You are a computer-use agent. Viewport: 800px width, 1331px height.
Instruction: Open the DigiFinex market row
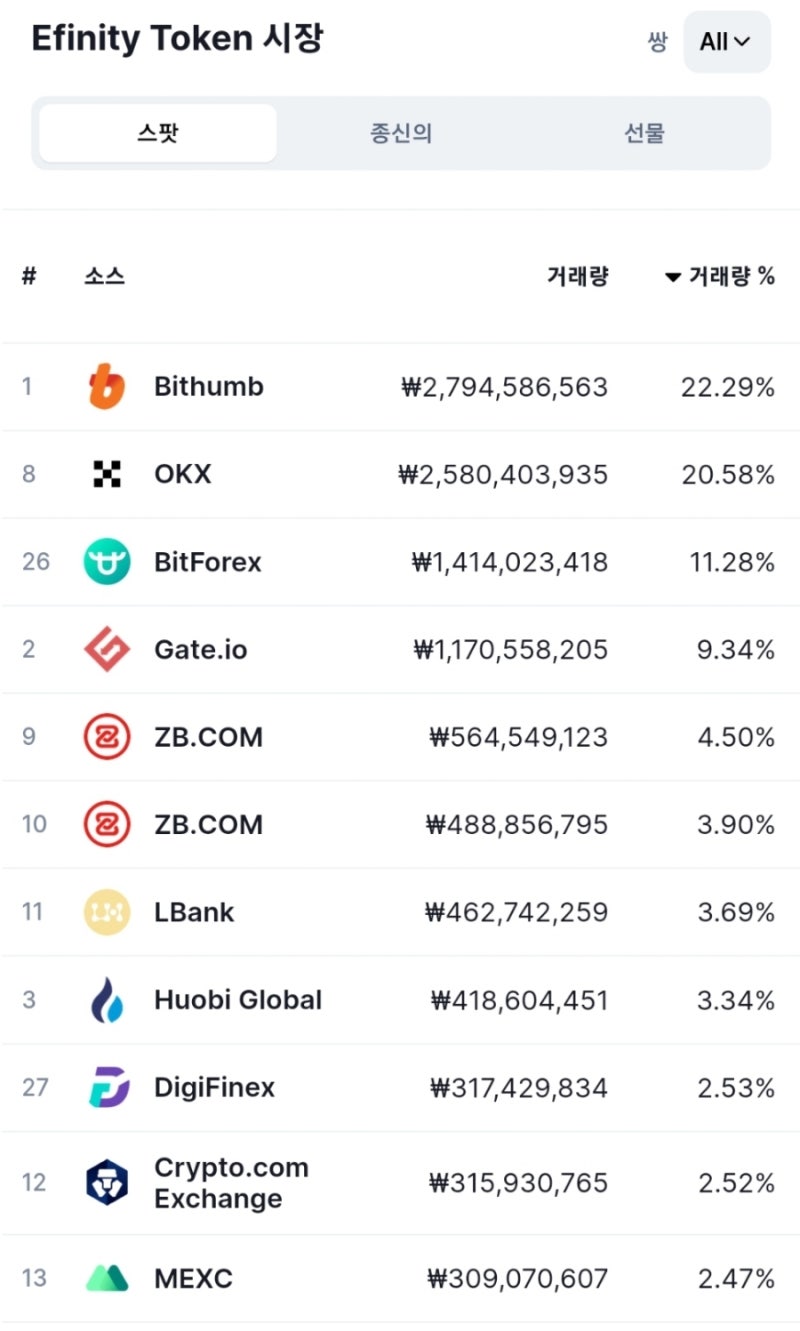[x=400, y=1088]
